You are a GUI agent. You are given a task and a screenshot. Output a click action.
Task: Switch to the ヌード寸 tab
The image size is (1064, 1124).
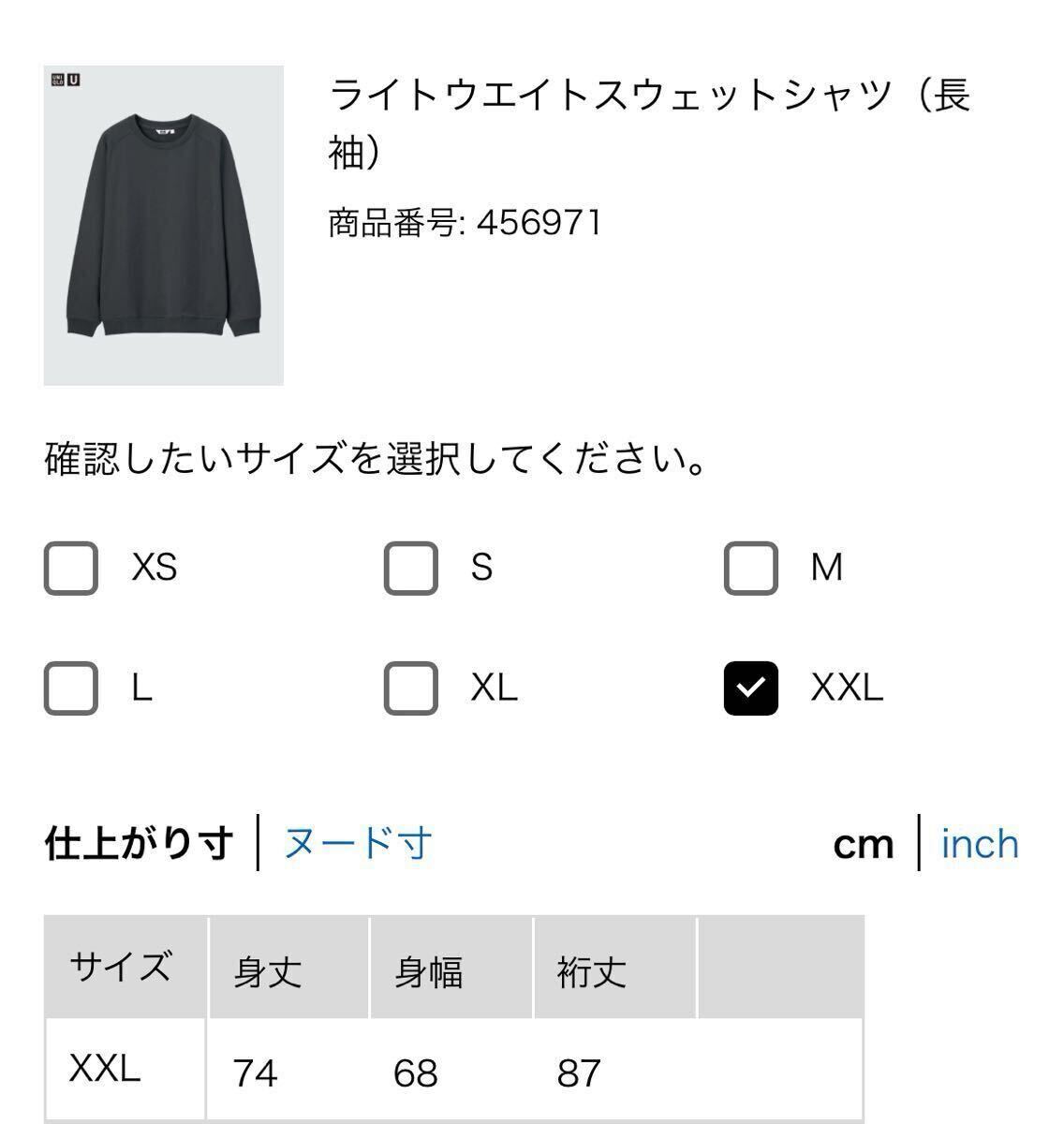click(x=356, y=843)
